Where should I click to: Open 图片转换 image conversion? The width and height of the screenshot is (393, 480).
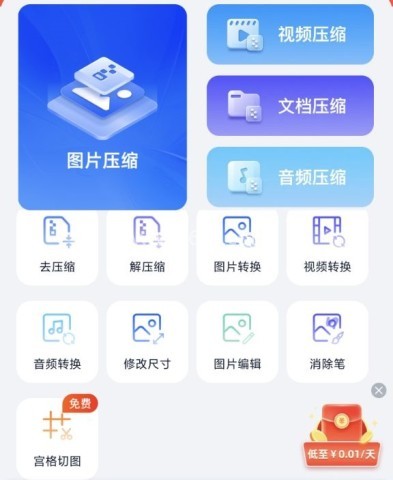pyautogui.click(x=237, y=247)
